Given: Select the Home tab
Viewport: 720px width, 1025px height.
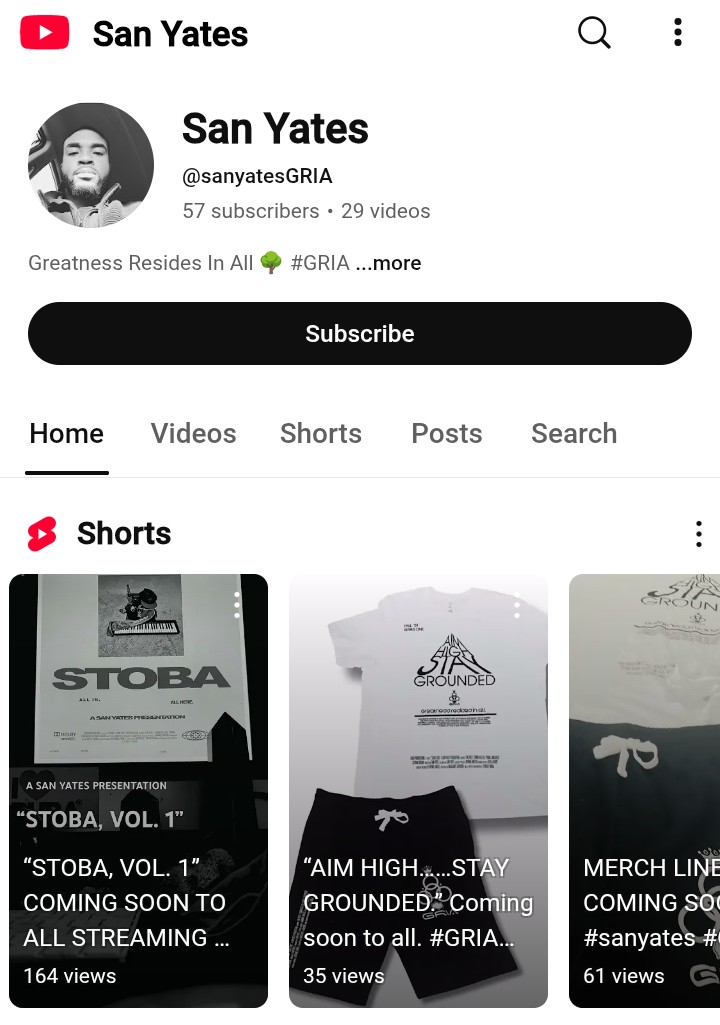Looking at the screenshot, I should [67, 433].
